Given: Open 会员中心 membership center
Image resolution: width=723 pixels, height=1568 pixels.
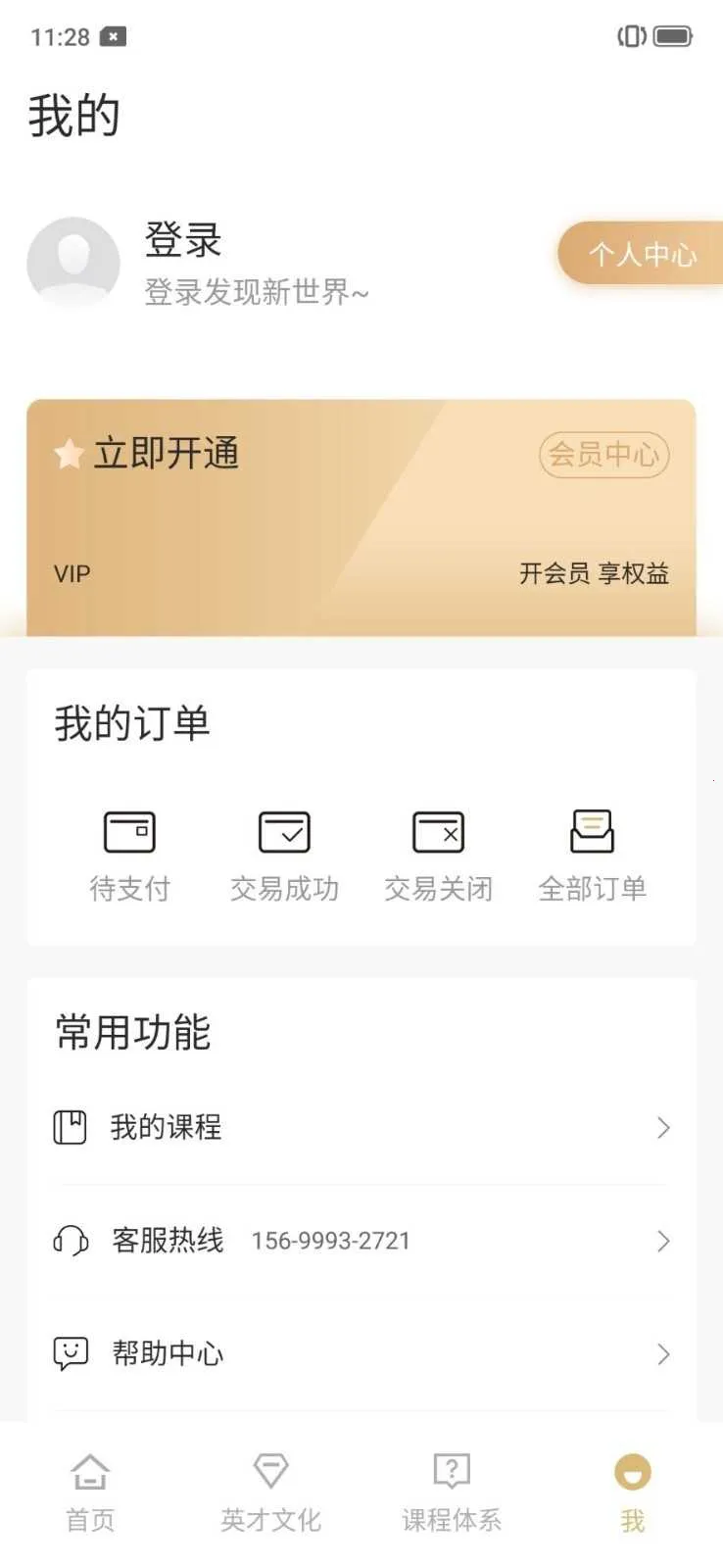Looking at the screenshot, I should (x=603, y=454).
